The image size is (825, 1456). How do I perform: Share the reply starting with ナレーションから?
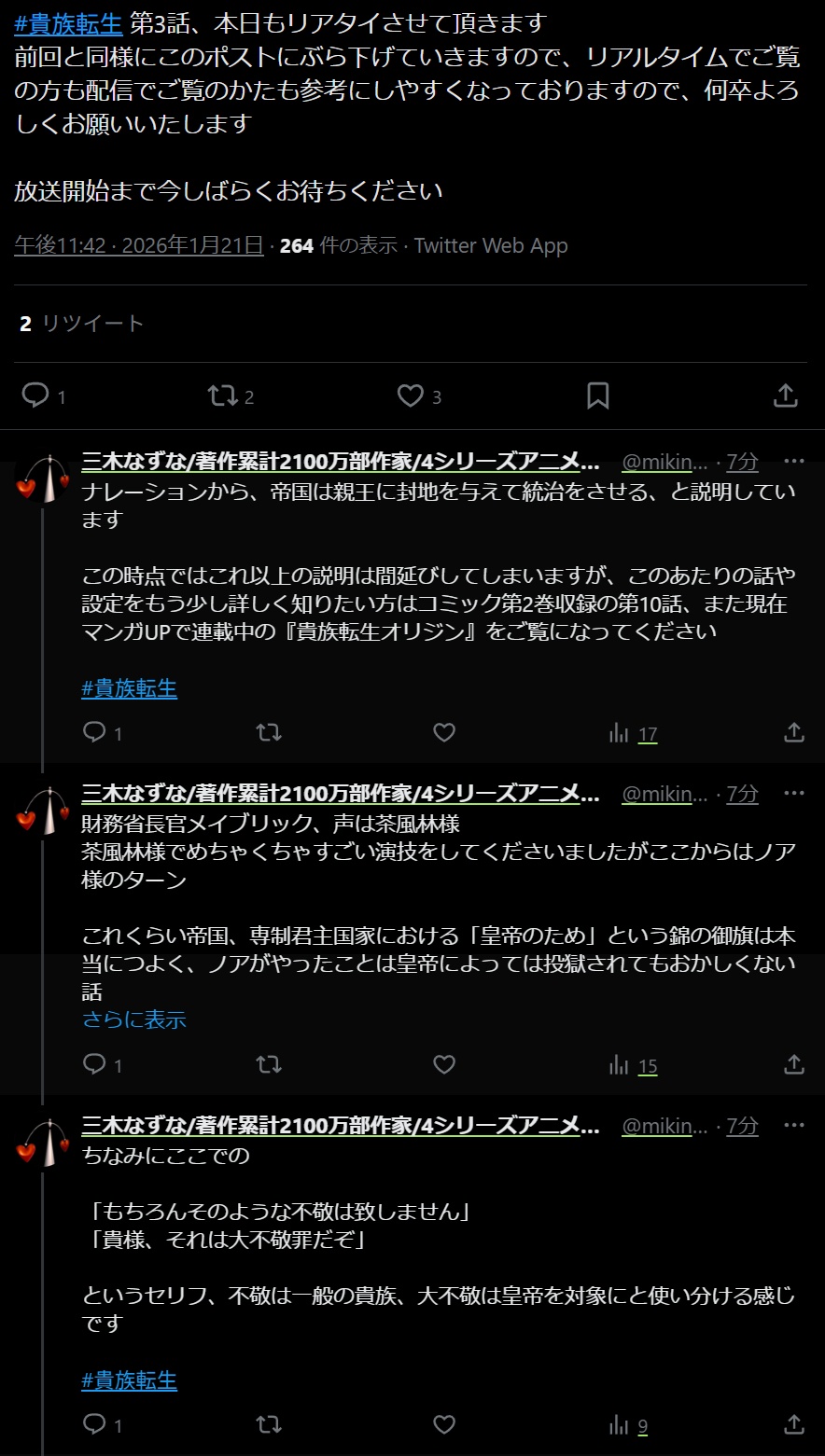click(x=793, y=733)
